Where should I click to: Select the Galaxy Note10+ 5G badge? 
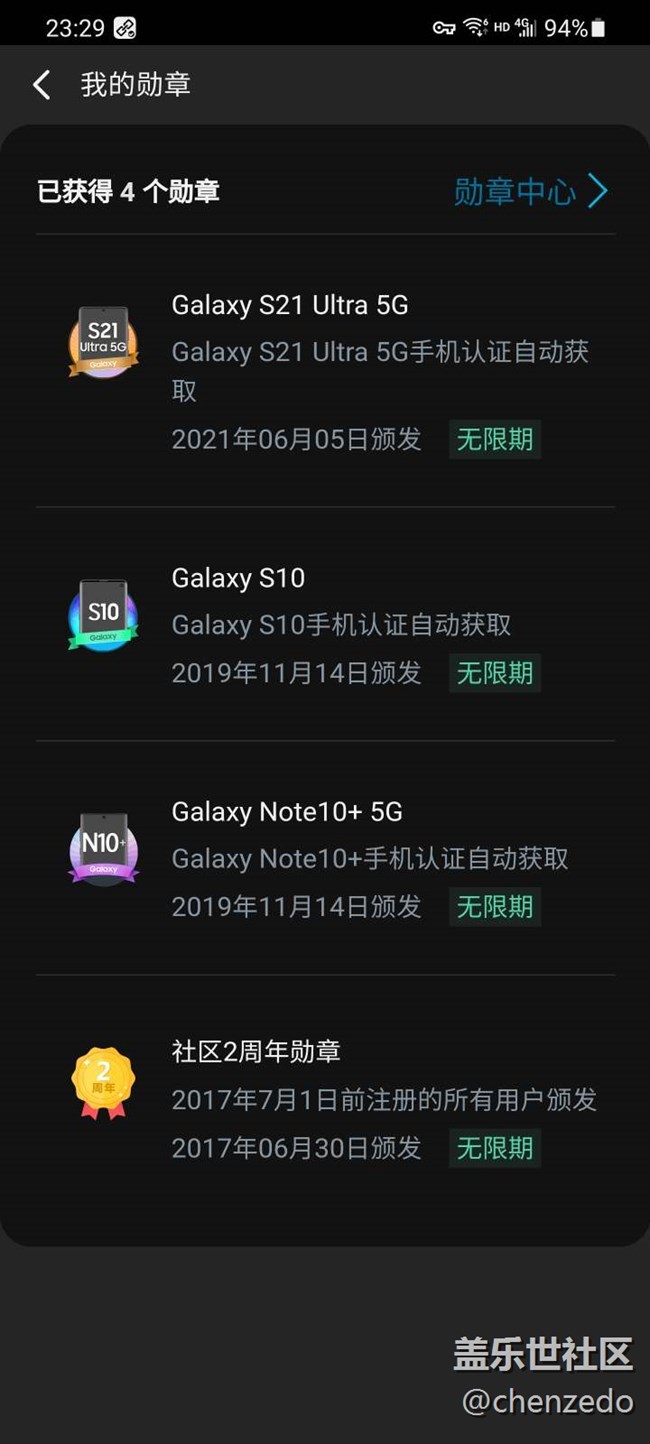pos(326,858)
